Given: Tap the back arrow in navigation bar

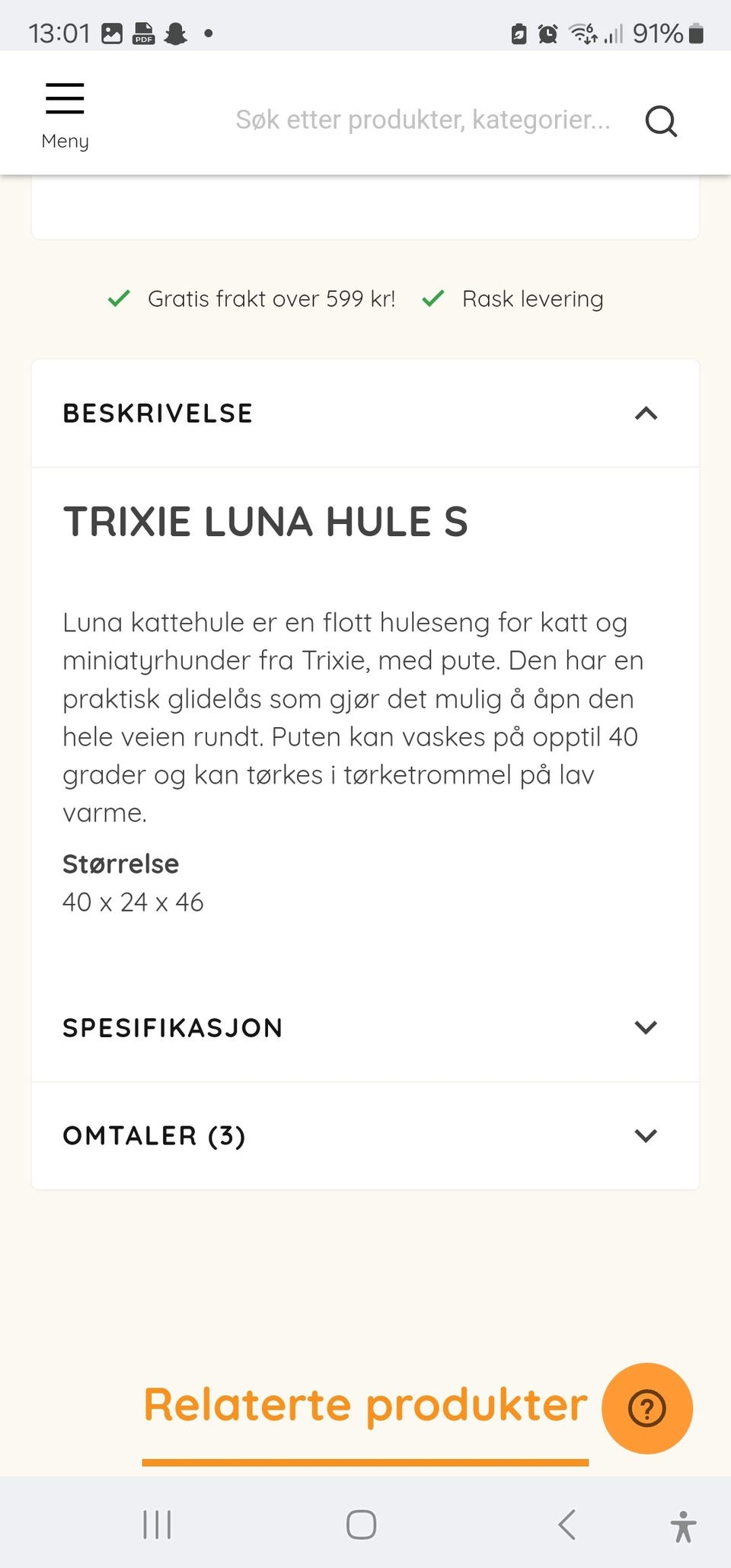Looking at the screenshot, I should [567, 1525].
